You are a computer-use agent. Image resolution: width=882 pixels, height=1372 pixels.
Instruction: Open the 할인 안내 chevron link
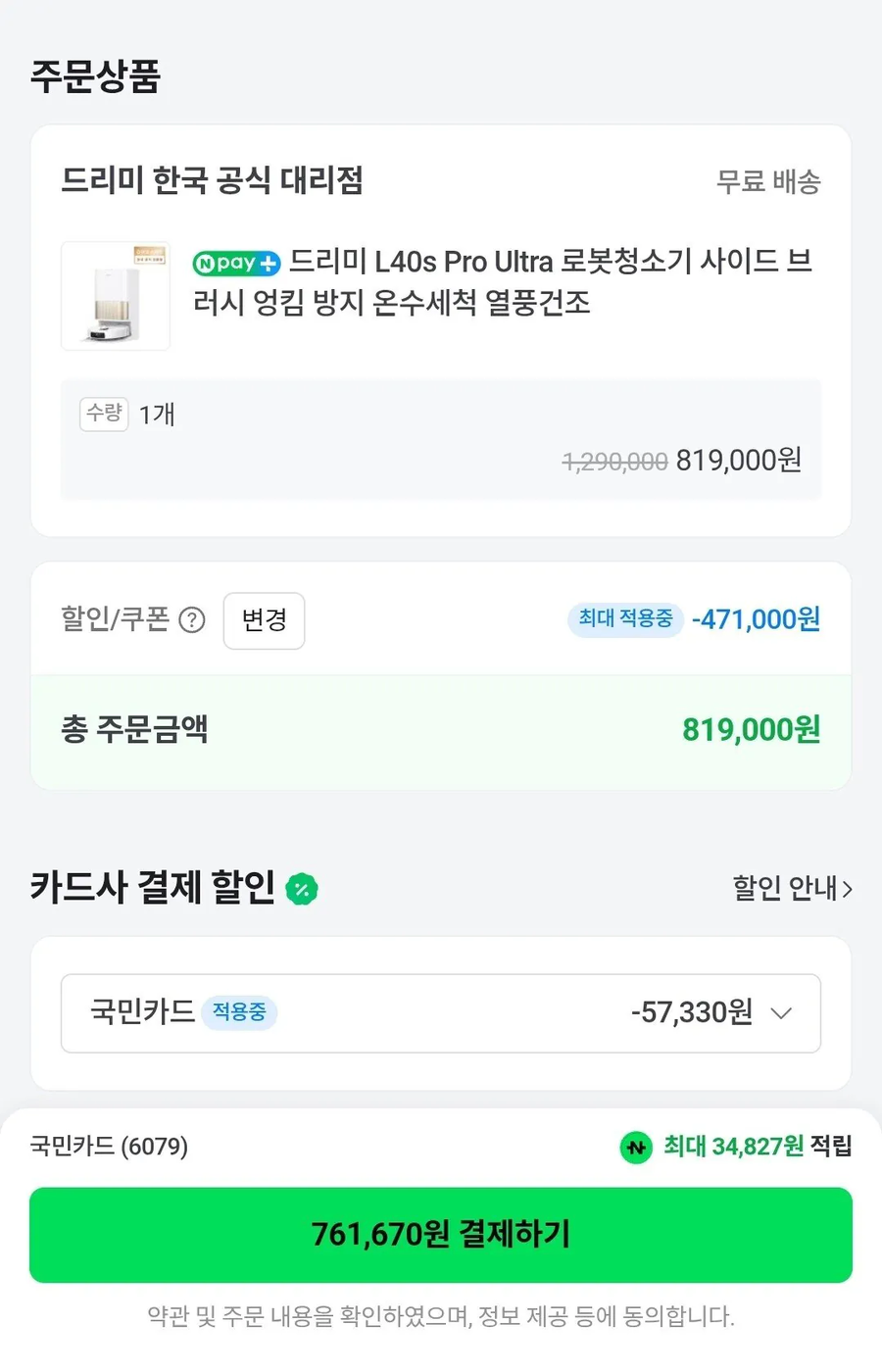tap(794, 889)
